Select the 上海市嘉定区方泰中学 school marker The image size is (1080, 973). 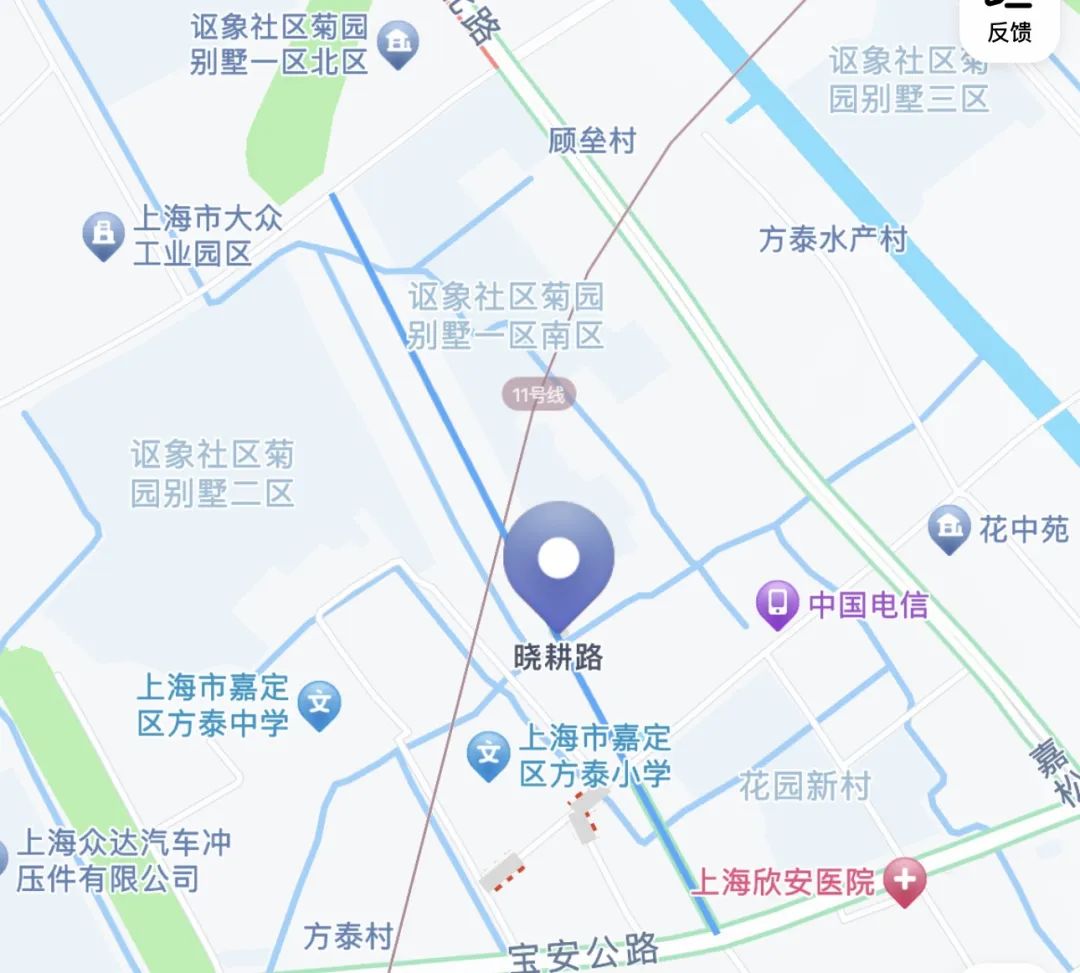pos(320,705)
